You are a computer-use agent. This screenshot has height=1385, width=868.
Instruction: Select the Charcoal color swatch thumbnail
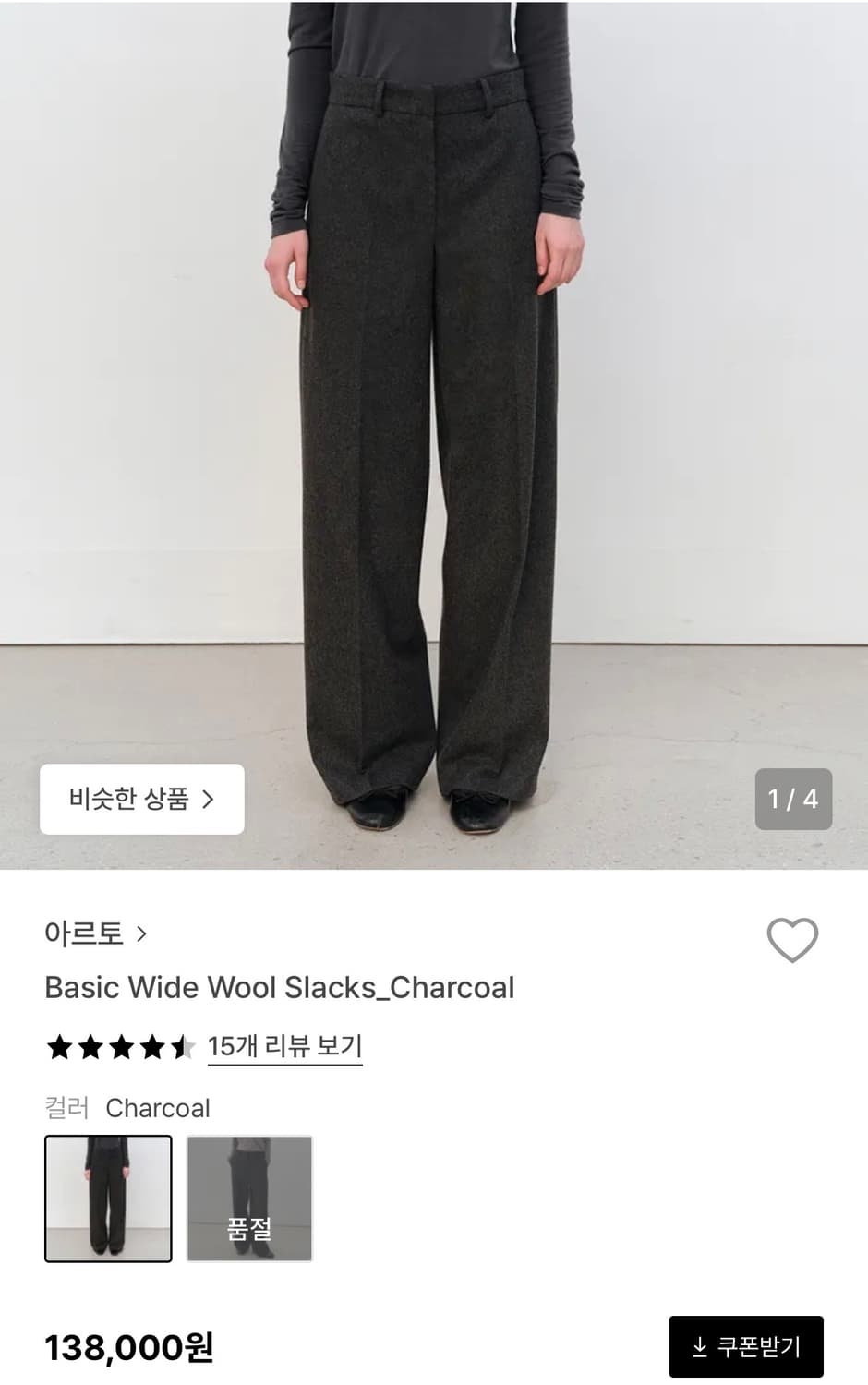[107, 1198]
